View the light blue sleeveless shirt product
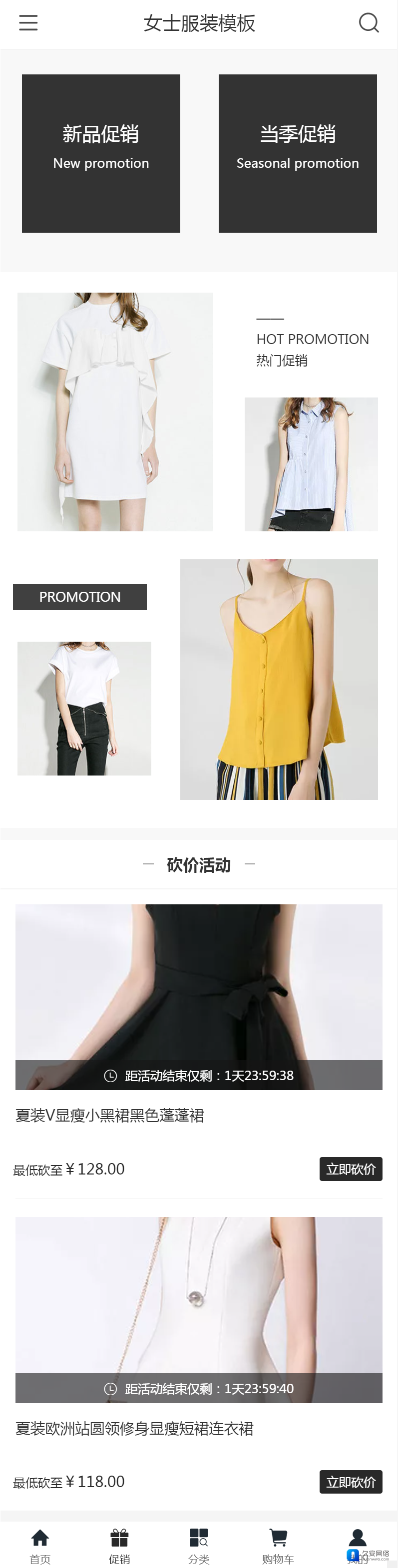 coord(311,464)
